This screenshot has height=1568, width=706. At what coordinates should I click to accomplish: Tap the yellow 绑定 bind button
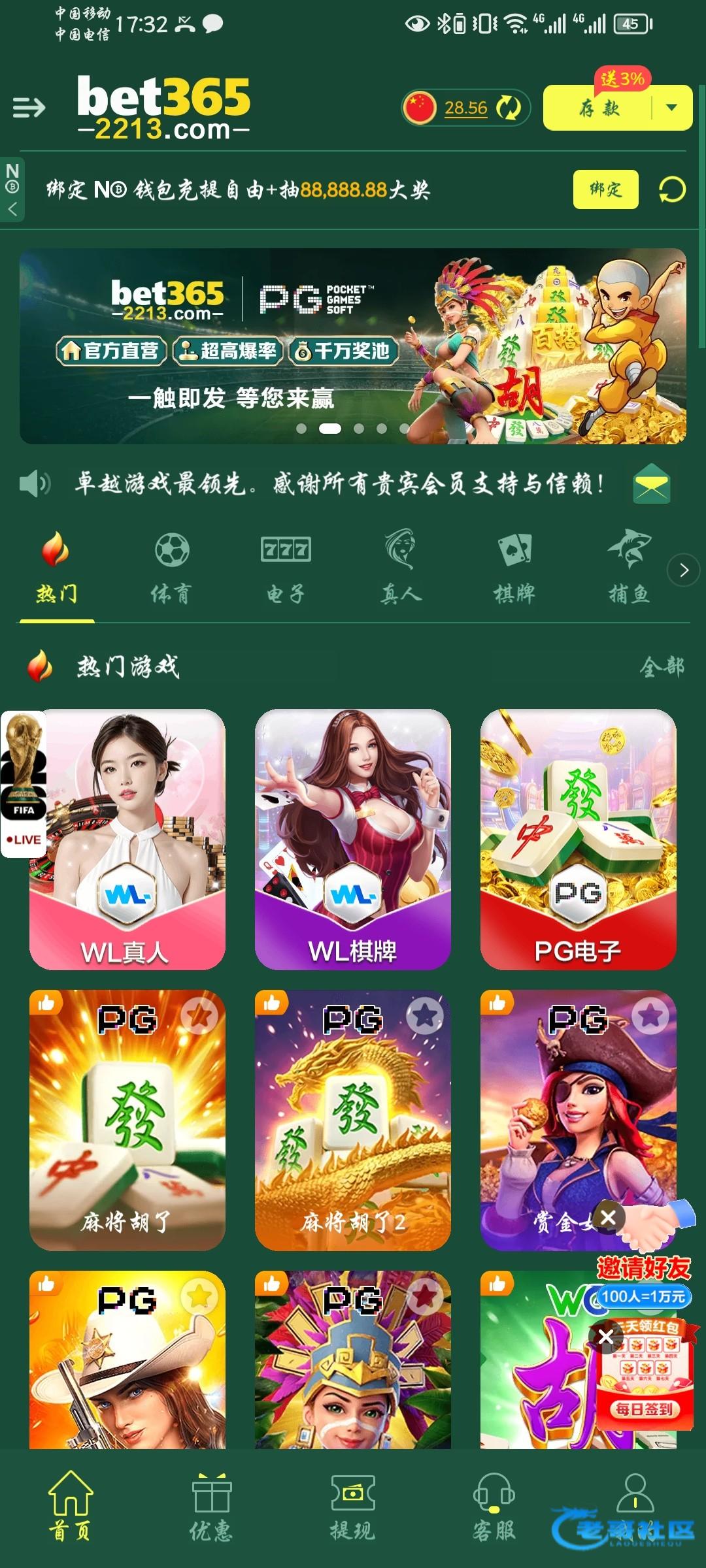tap(605, 189)
